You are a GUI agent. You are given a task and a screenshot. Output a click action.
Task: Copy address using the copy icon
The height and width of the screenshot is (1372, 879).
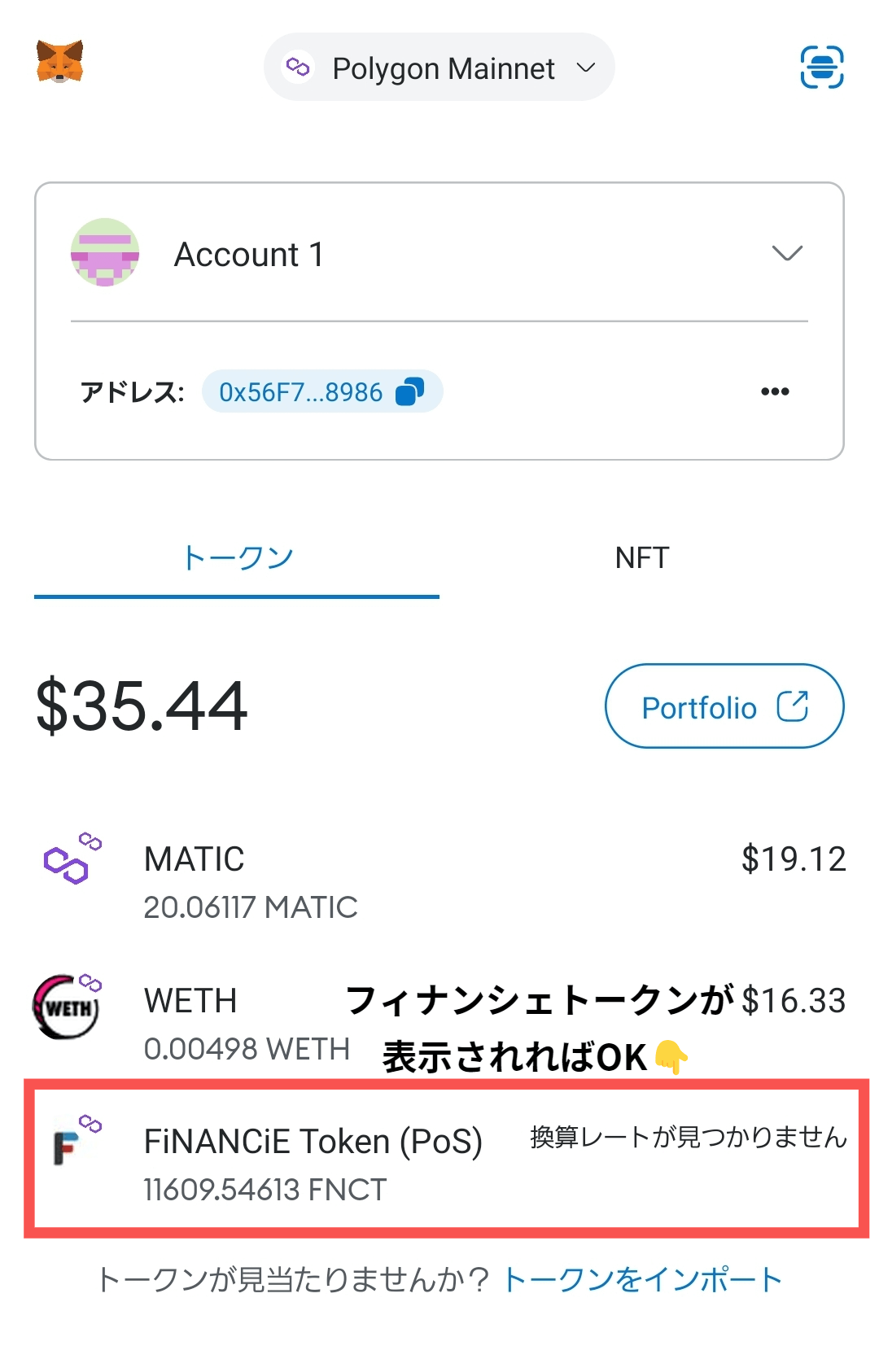click(x=410, y=391)
